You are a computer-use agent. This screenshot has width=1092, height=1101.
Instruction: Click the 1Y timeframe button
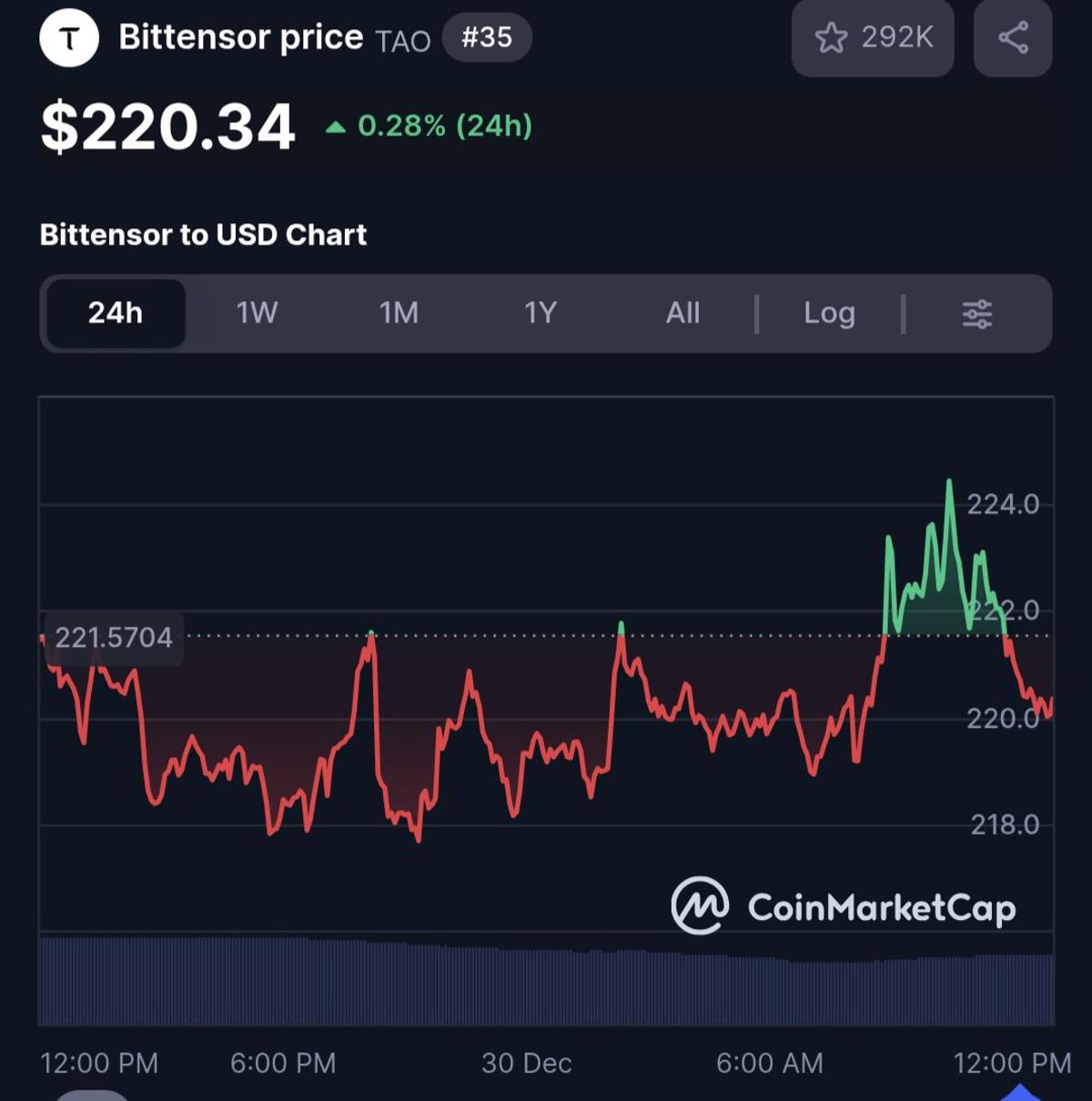click(539, 313)
